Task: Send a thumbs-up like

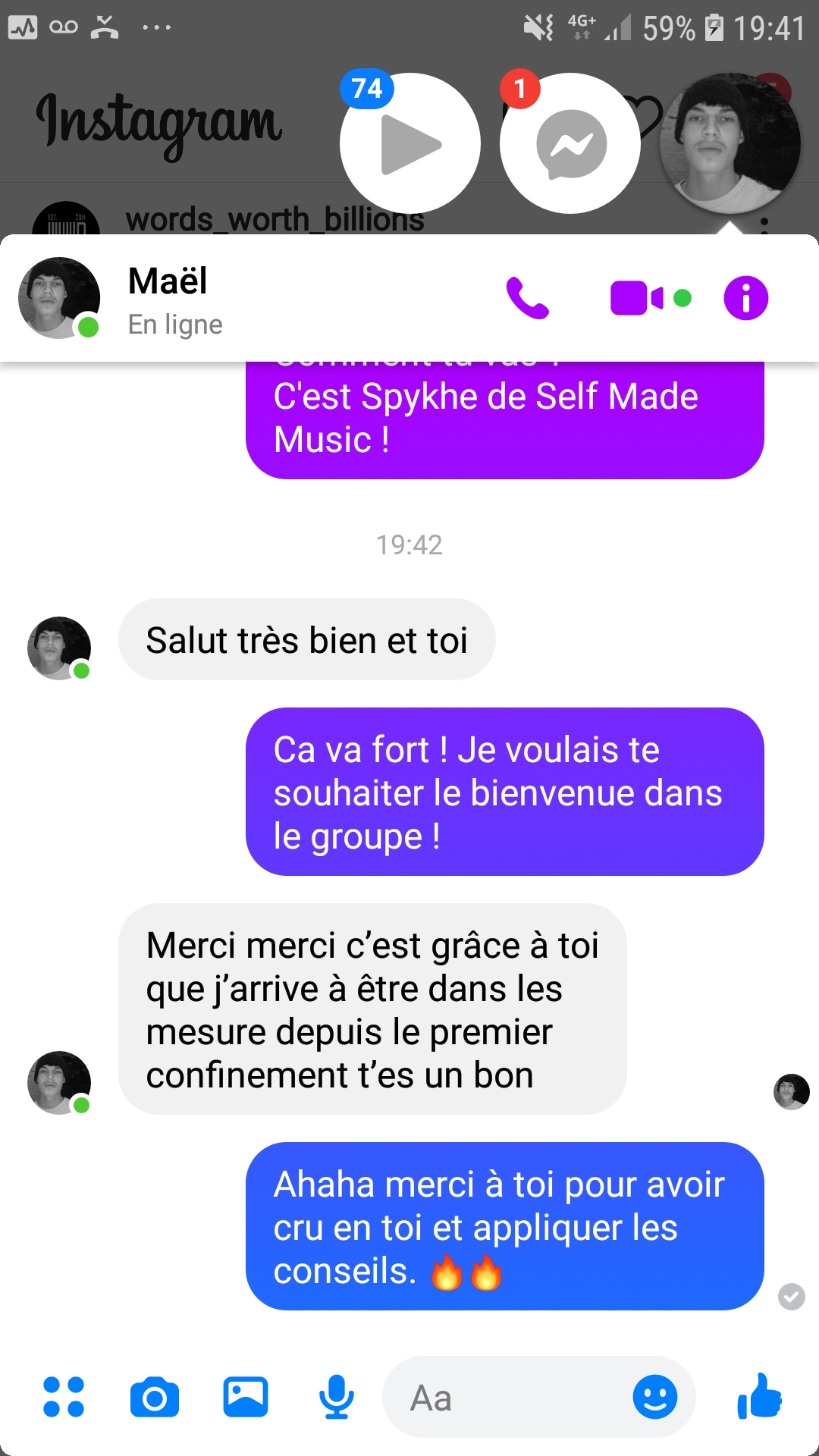Action: 759,1397
